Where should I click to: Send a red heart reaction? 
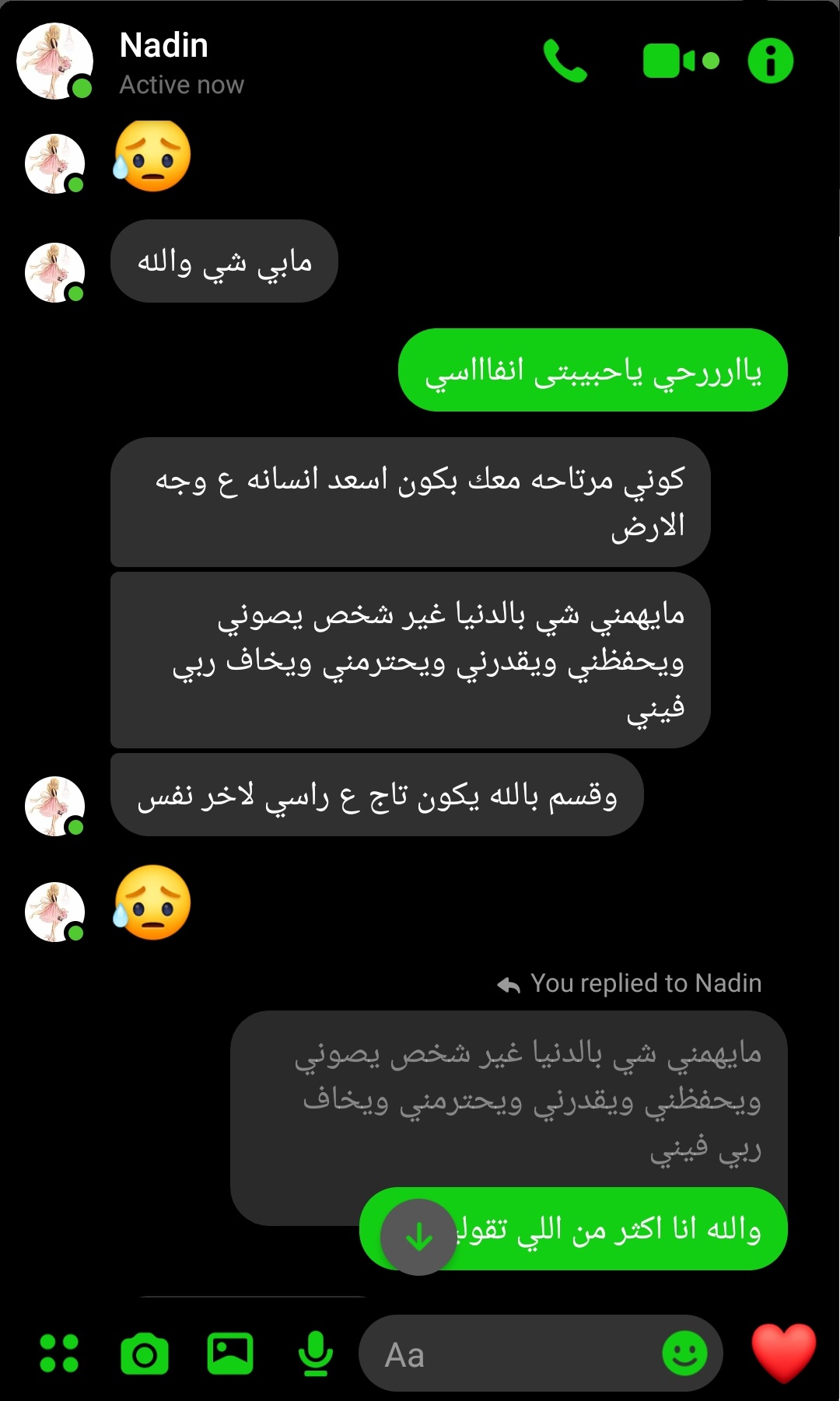click(783, 1354)
